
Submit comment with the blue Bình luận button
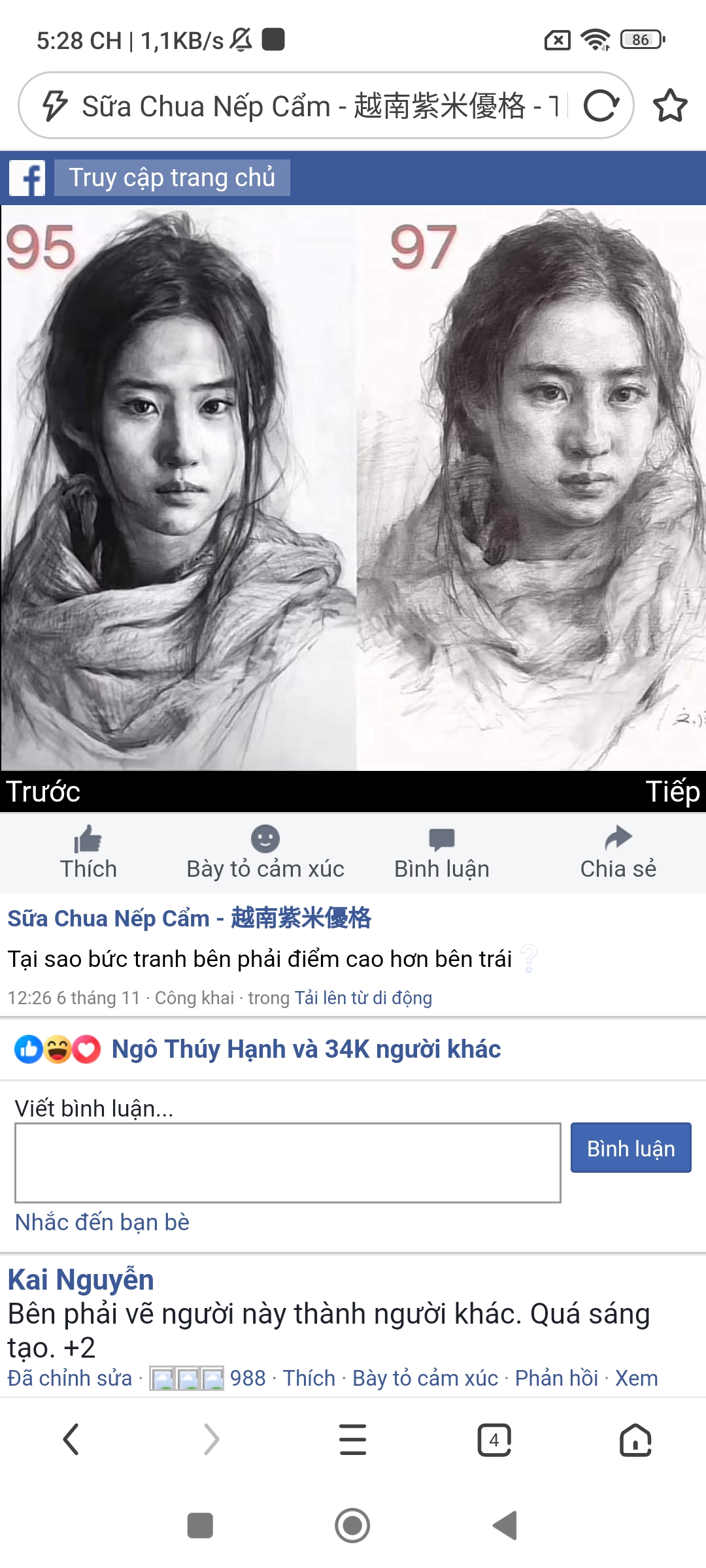pyautogui.click(x=630, y=1148)
